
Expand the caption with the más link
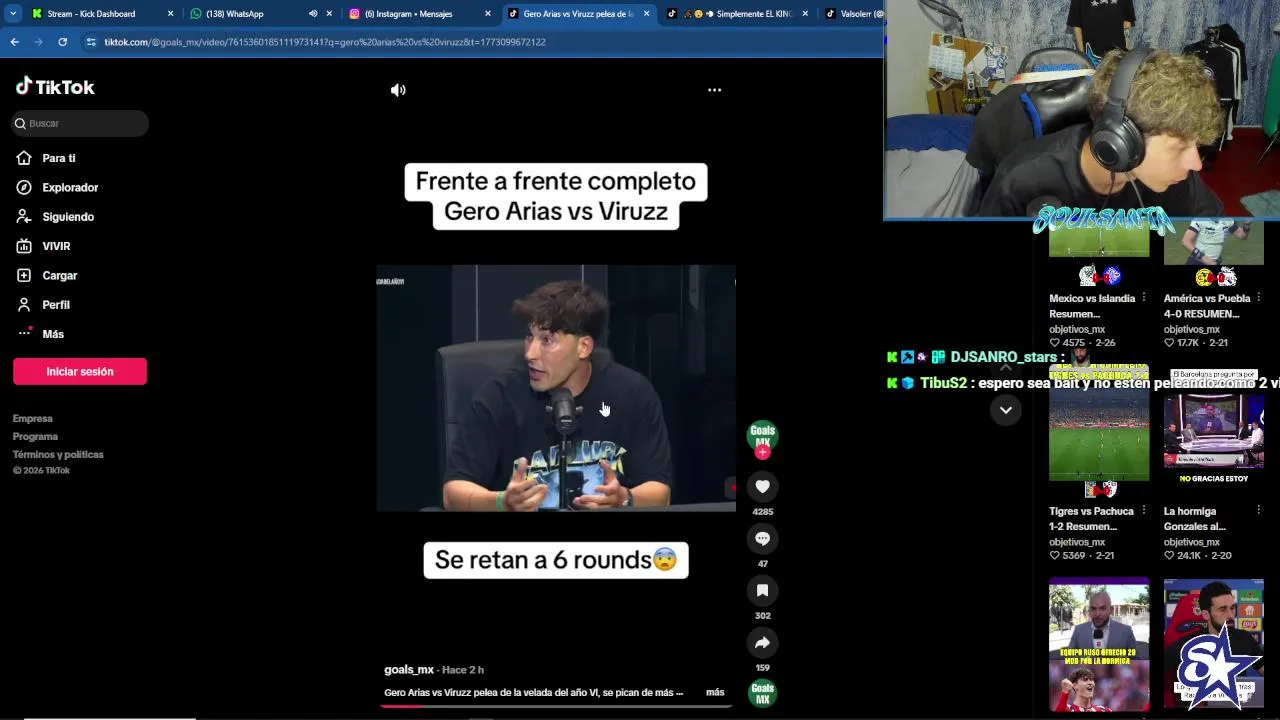(x=715, y=692)
